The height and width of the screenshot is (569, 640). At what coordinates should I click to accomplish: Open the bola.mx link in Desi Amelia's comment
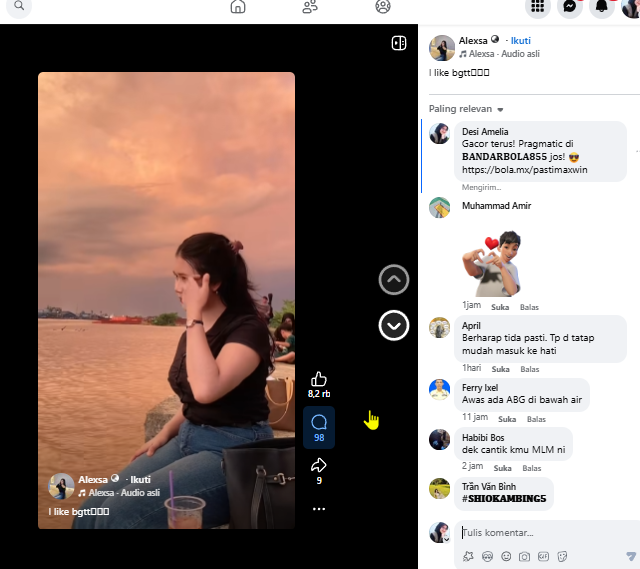pos(524,170)
